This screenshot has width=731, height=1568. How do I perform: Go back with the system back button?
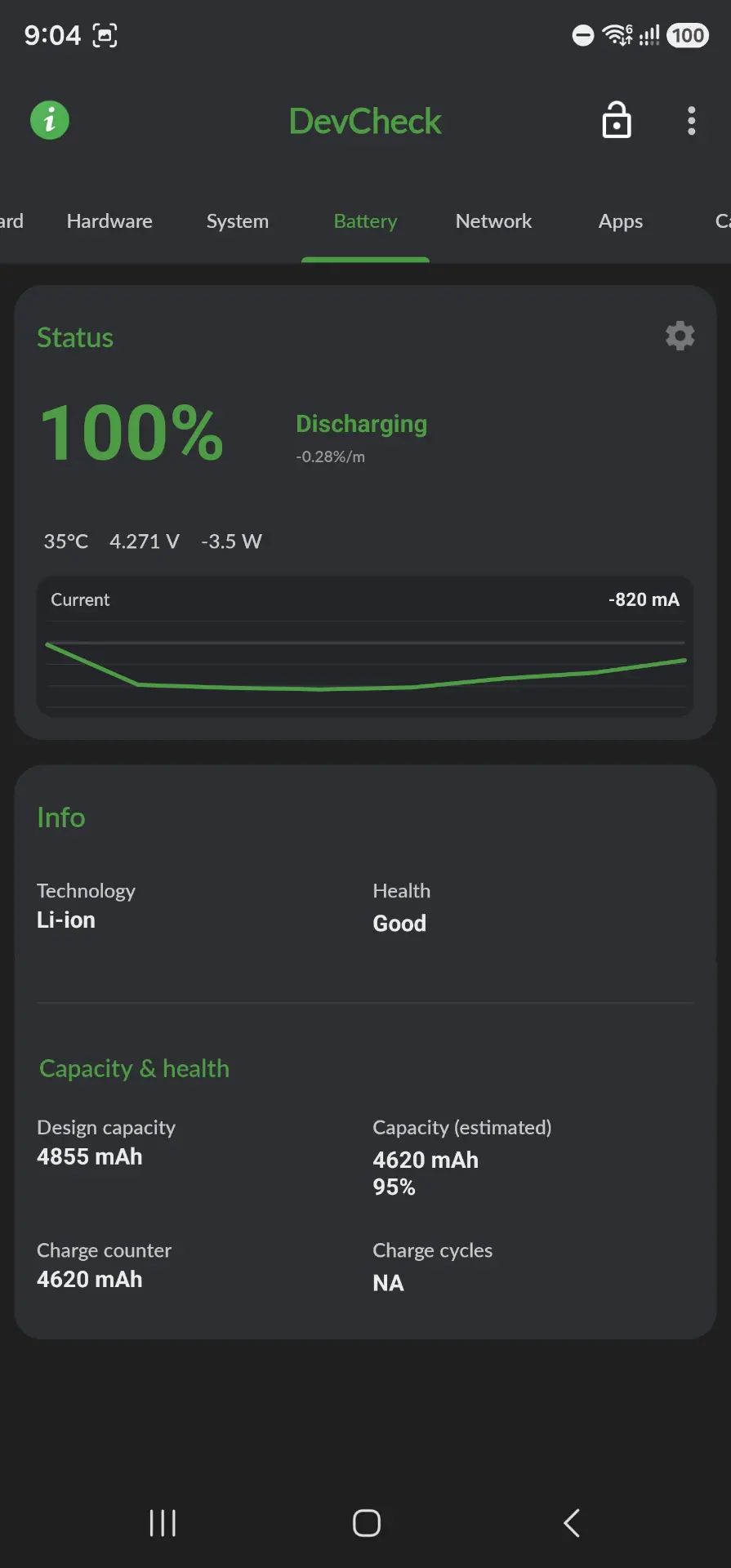[x=572, y=1522]
